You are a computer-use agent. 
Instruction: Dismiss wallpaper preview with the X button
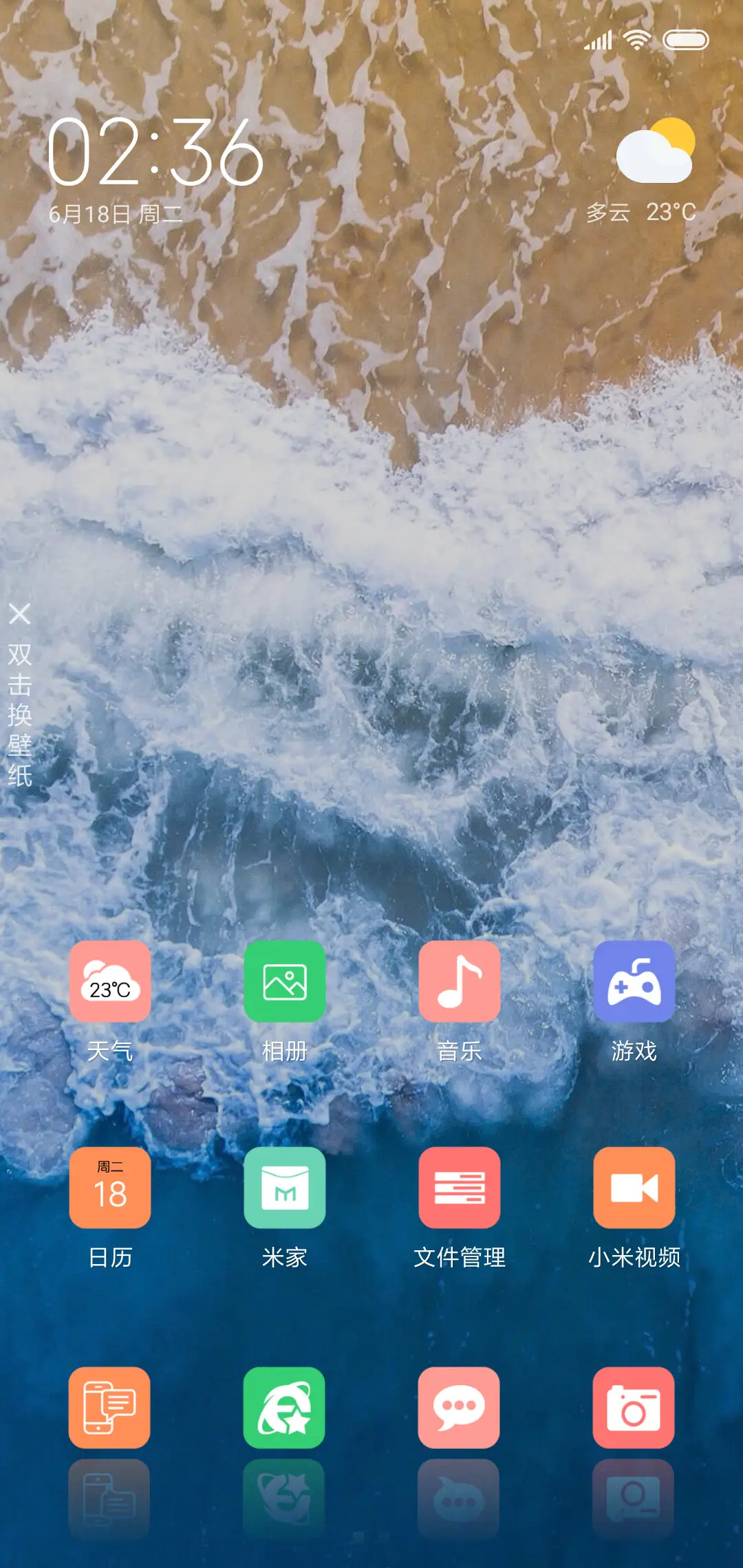click(21, 614)
